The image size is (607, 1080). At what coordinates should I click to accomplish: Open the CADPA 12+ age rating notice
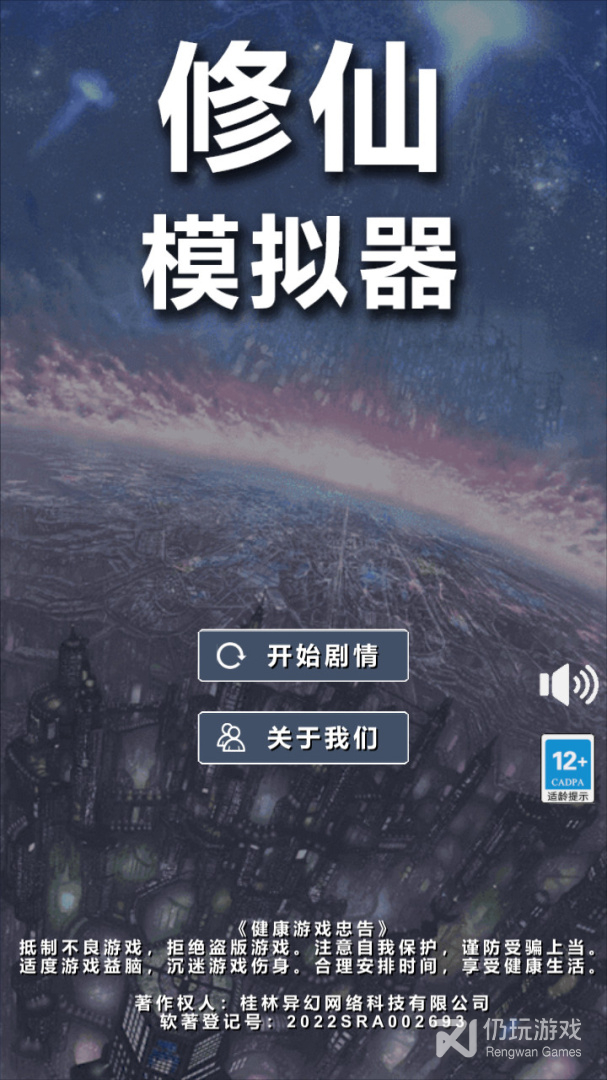pos(567,768)
